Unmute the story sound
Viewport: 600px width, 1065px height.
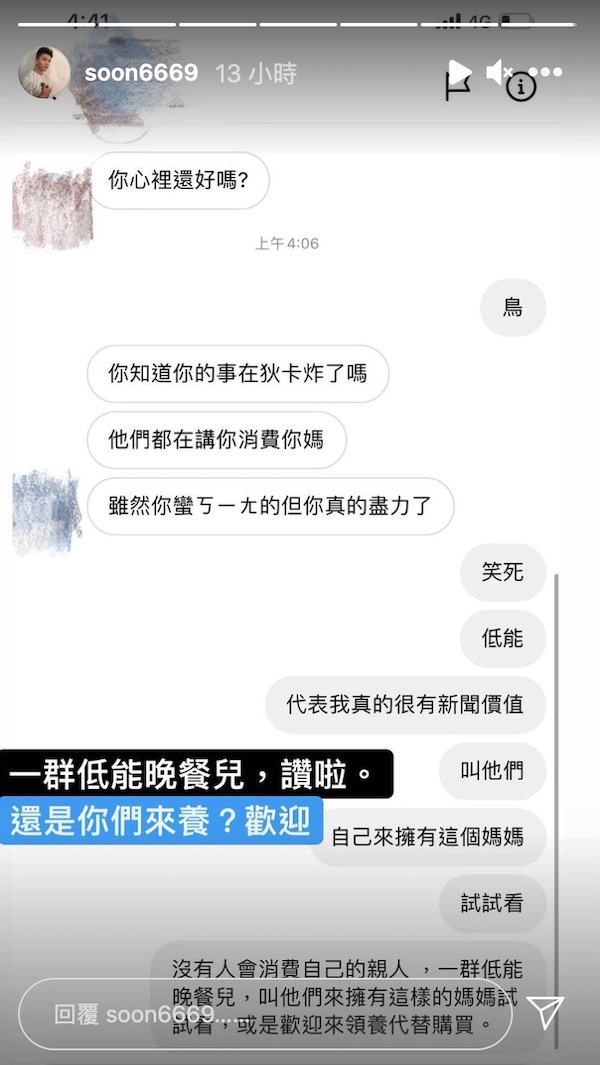[499, 72]
